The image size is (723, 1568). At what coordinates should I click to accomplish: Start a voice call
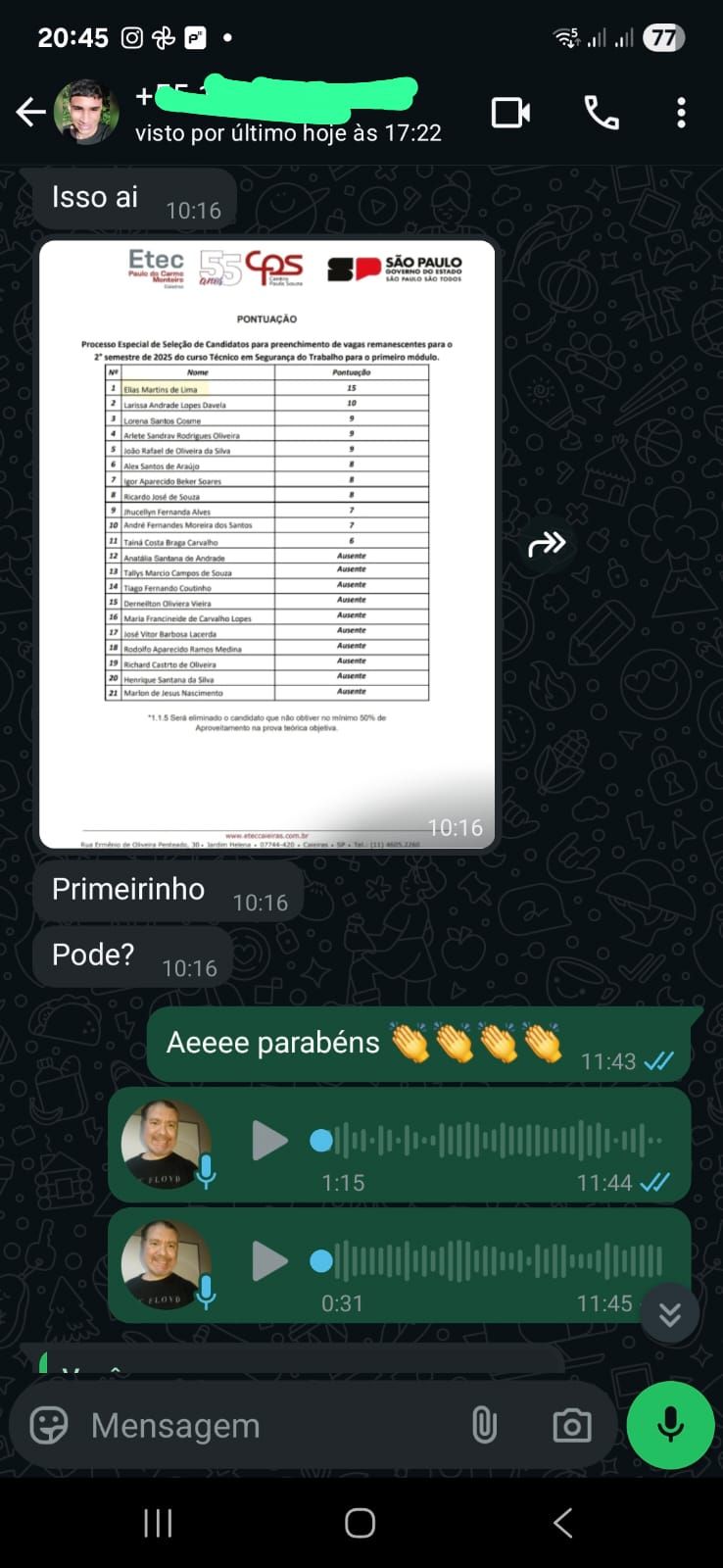602,114
